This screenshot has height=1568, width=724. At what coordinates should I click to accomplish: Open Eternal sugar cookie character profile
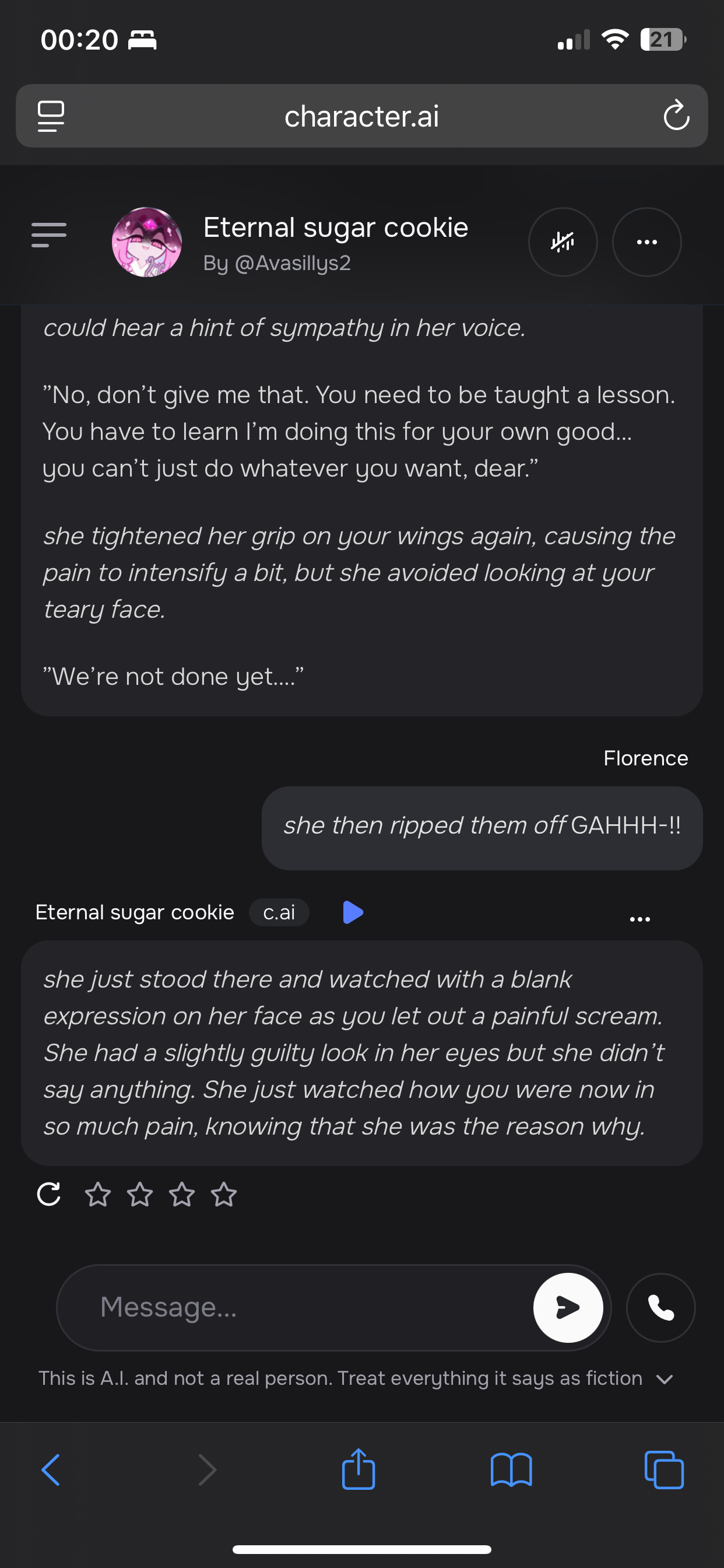pyautogui.click(x=147, y=242)
